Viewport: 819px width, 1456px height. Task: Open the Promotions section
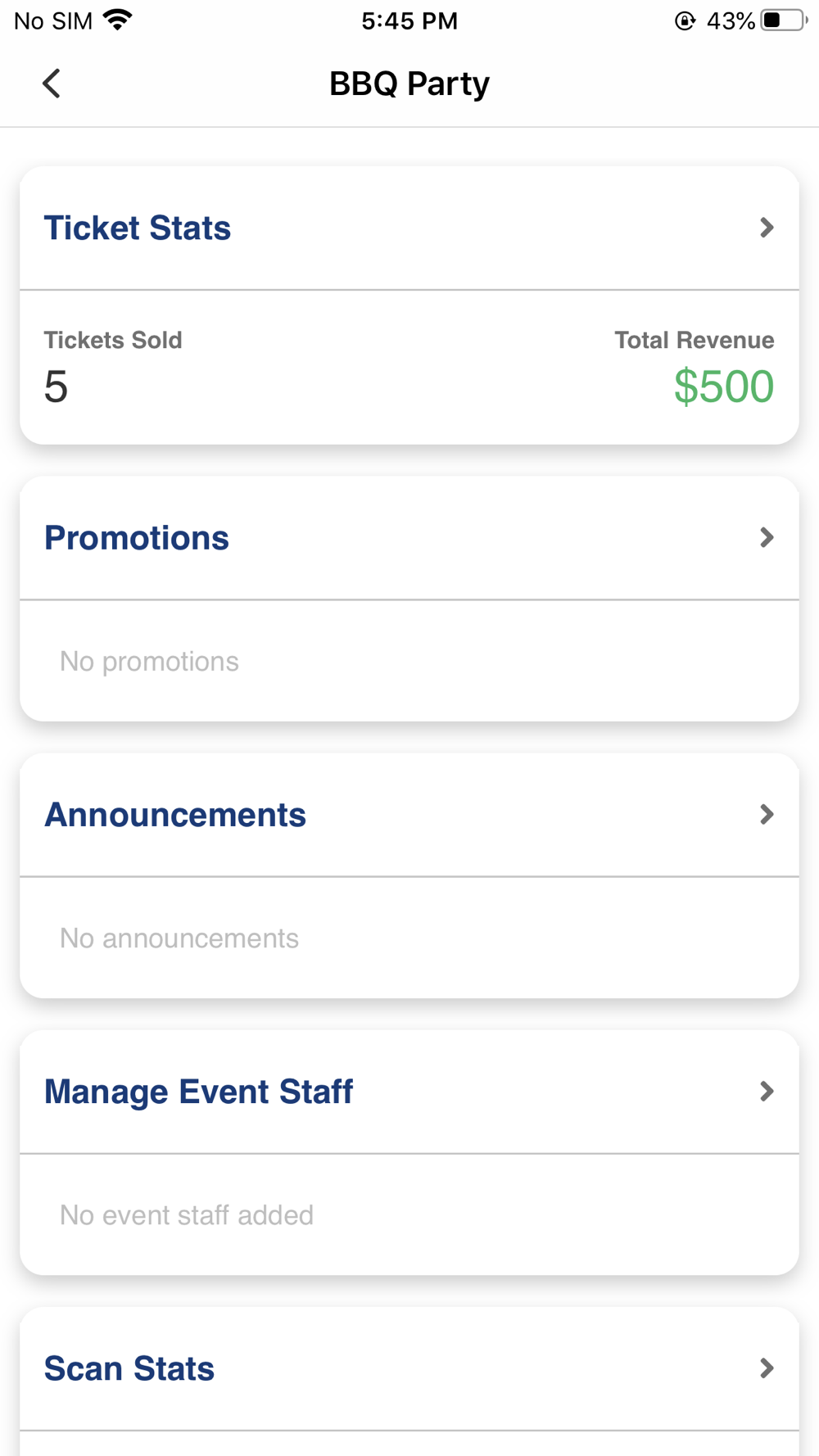tap(409, 538)
